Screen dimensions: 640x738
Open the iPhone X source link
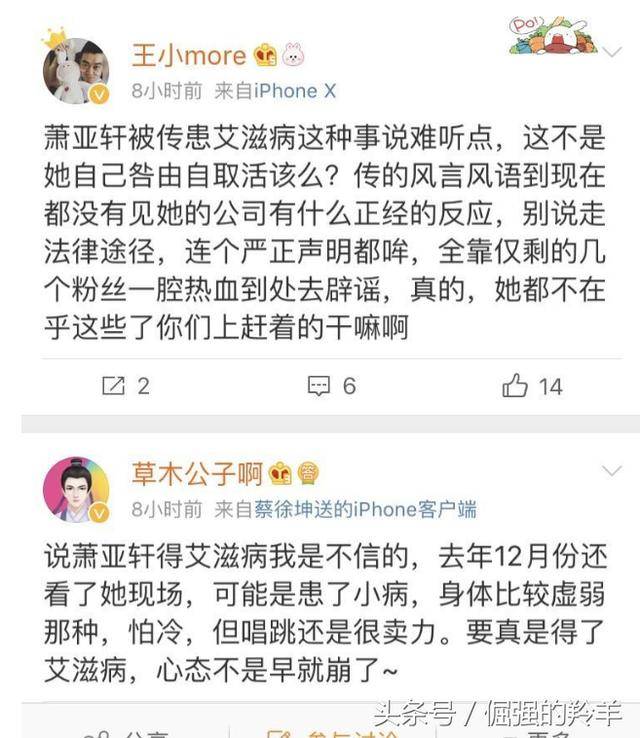[283, 91]
